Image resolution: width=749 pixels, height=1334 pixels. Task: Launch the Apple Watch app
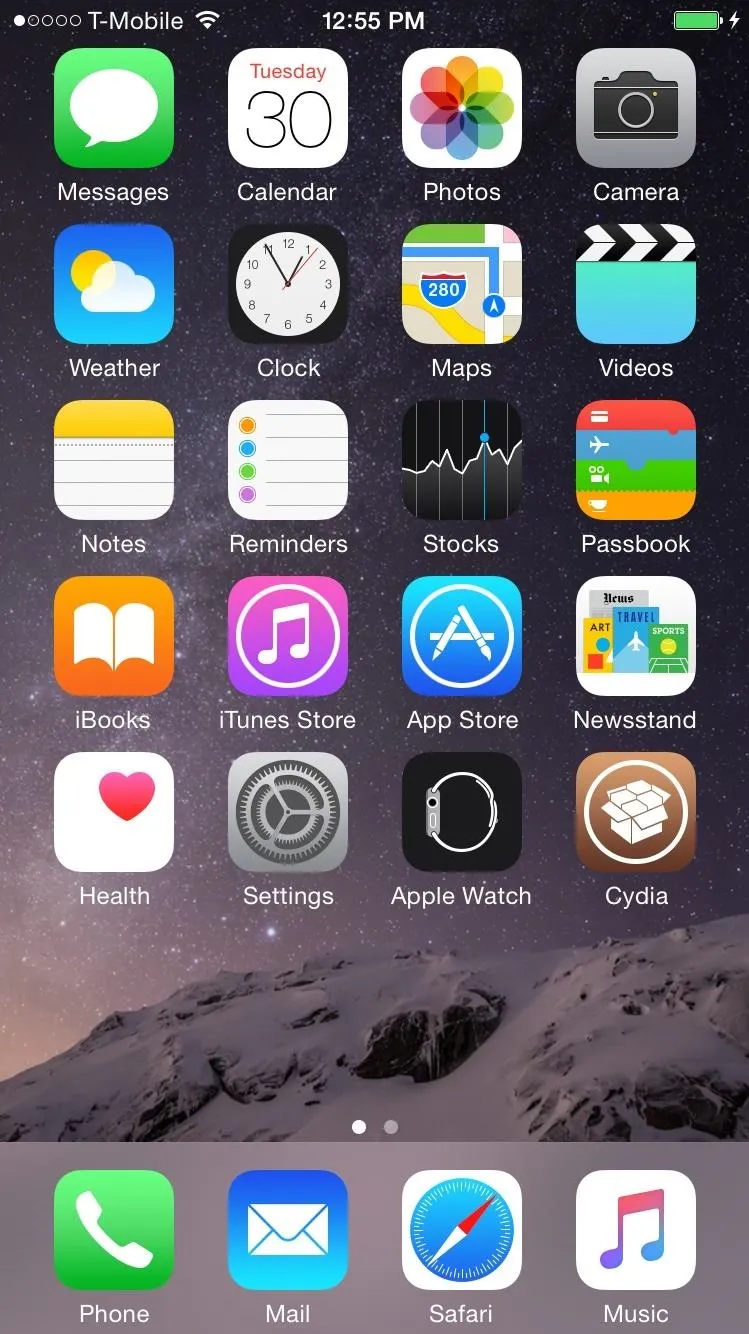(462, 812)
